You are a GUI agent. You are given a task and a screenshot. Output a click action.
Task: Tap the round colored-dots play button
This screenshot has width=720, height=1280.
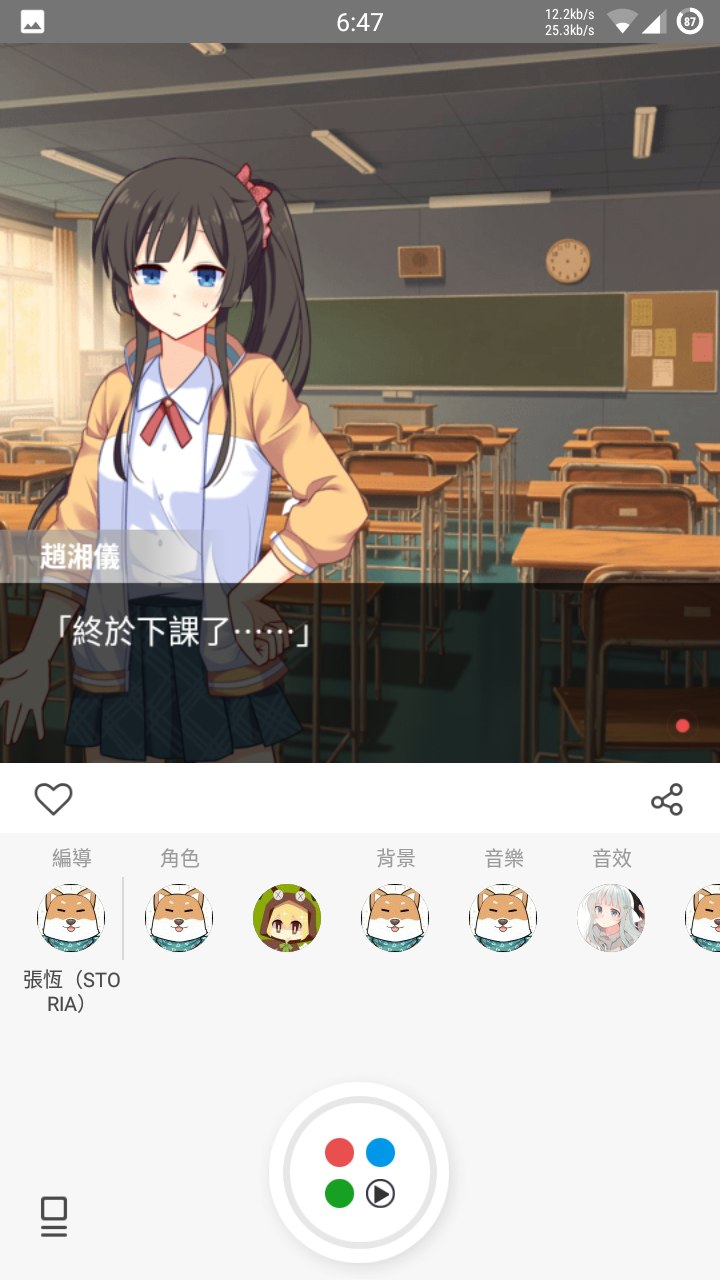tap(359, 1173)
